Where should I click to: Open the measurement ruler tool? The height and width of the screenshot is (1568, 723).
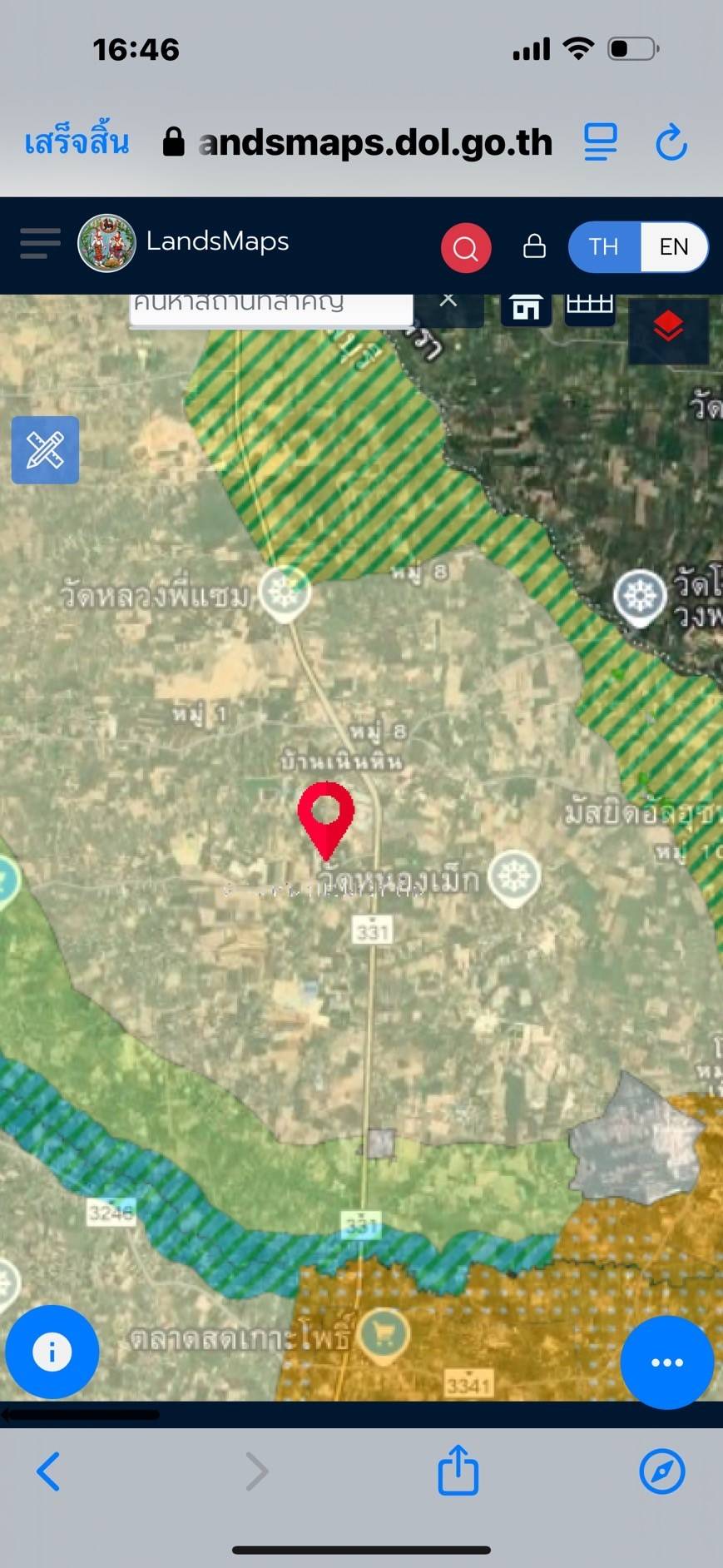pyautogui.click(x=45, y=450)
